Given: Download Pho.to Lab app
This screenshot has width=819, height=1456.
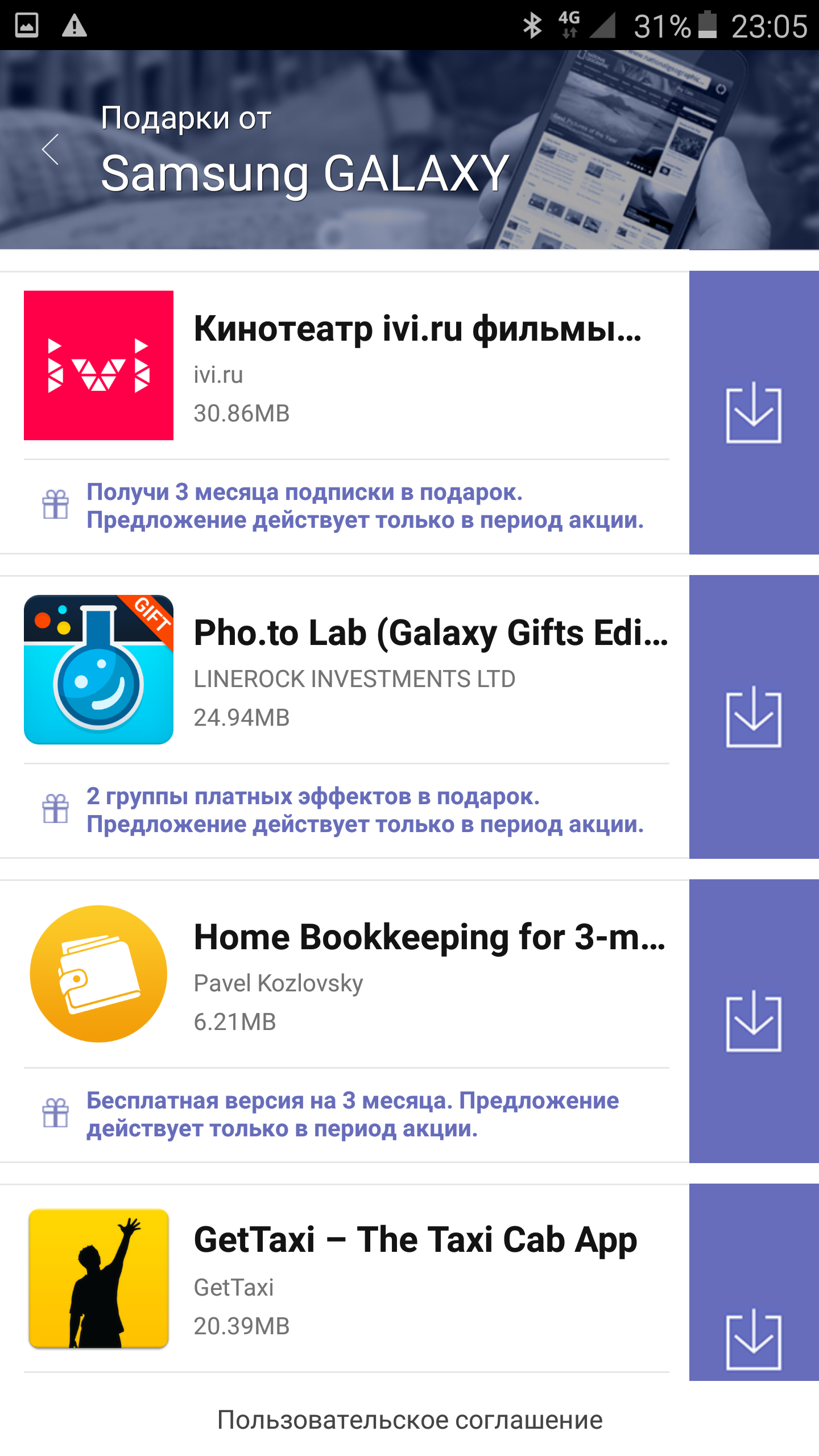Looking at the screenshot, I should pyautogui.click(x=753, y=717).
